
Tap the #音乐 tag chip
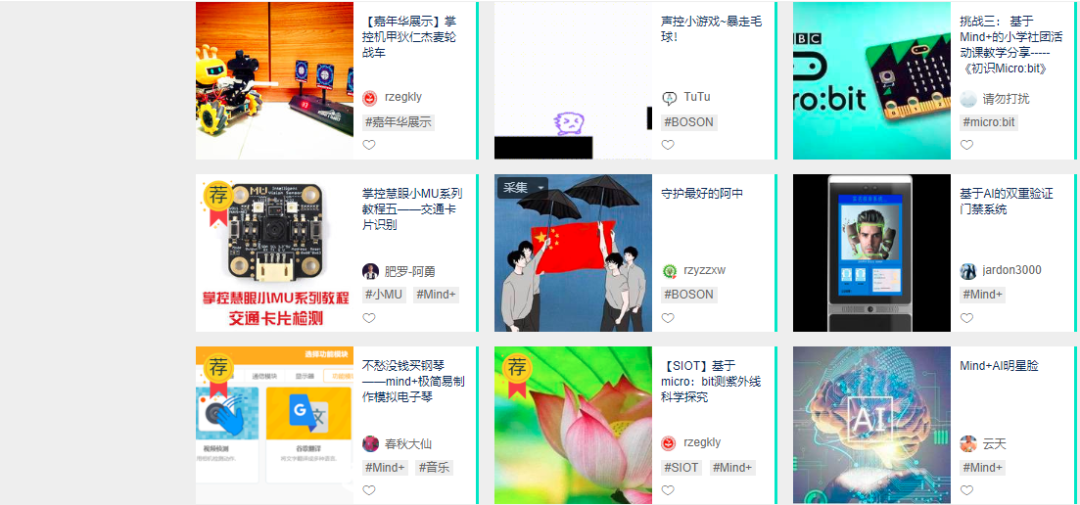(x=434, y=467)
